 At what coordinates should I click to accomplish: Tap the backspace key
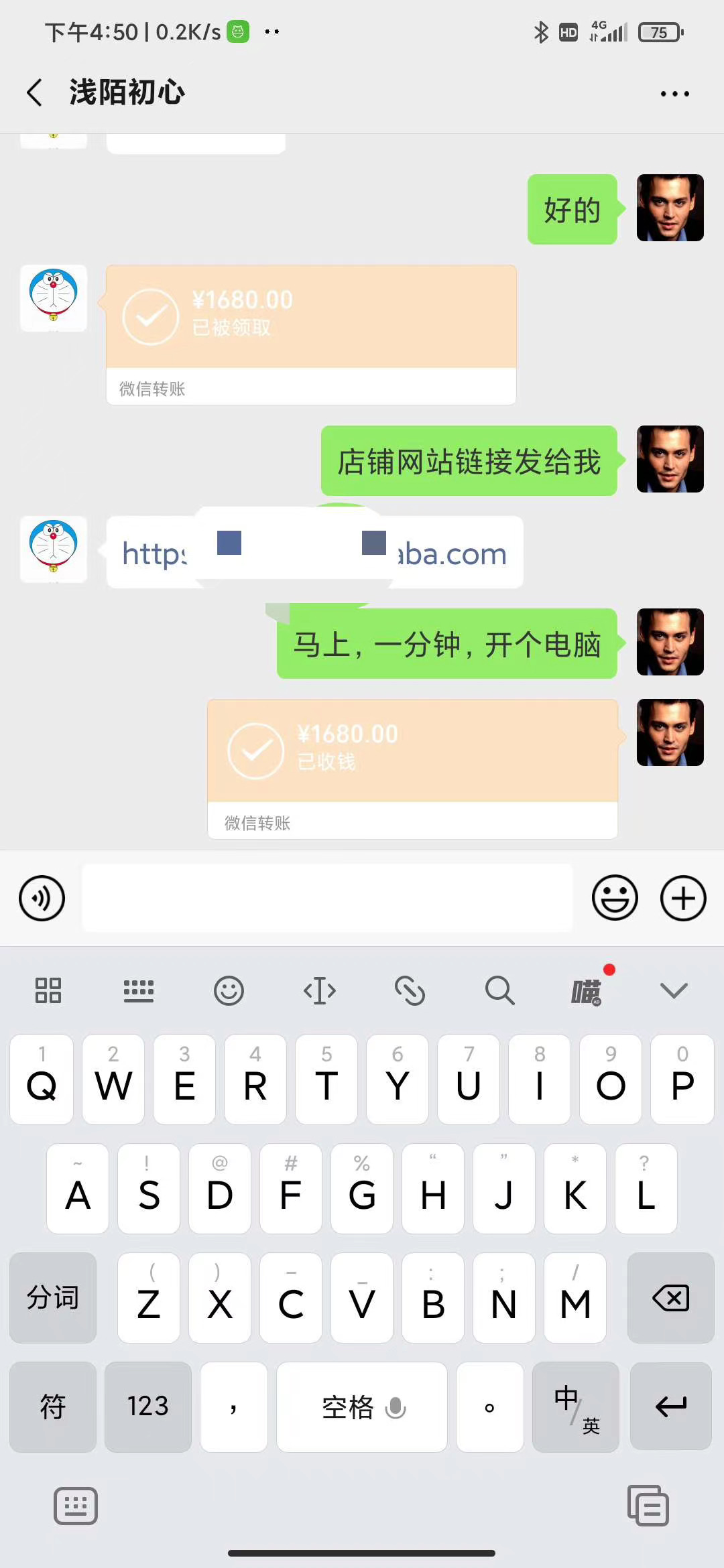pyautogui.click(x=670, y=1298)
